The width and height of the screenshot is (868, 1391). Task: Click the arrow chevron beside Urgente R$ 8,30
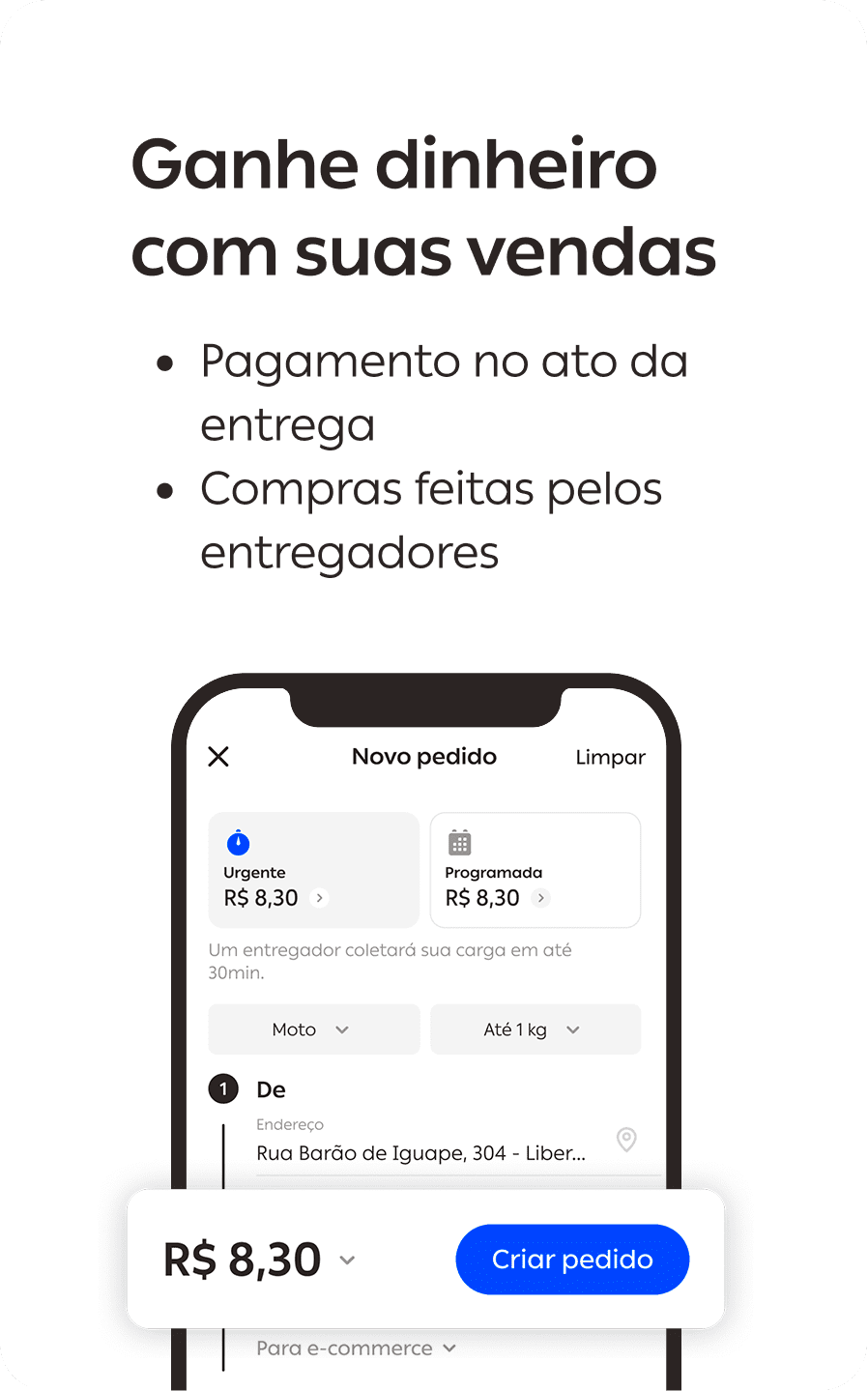319,898
